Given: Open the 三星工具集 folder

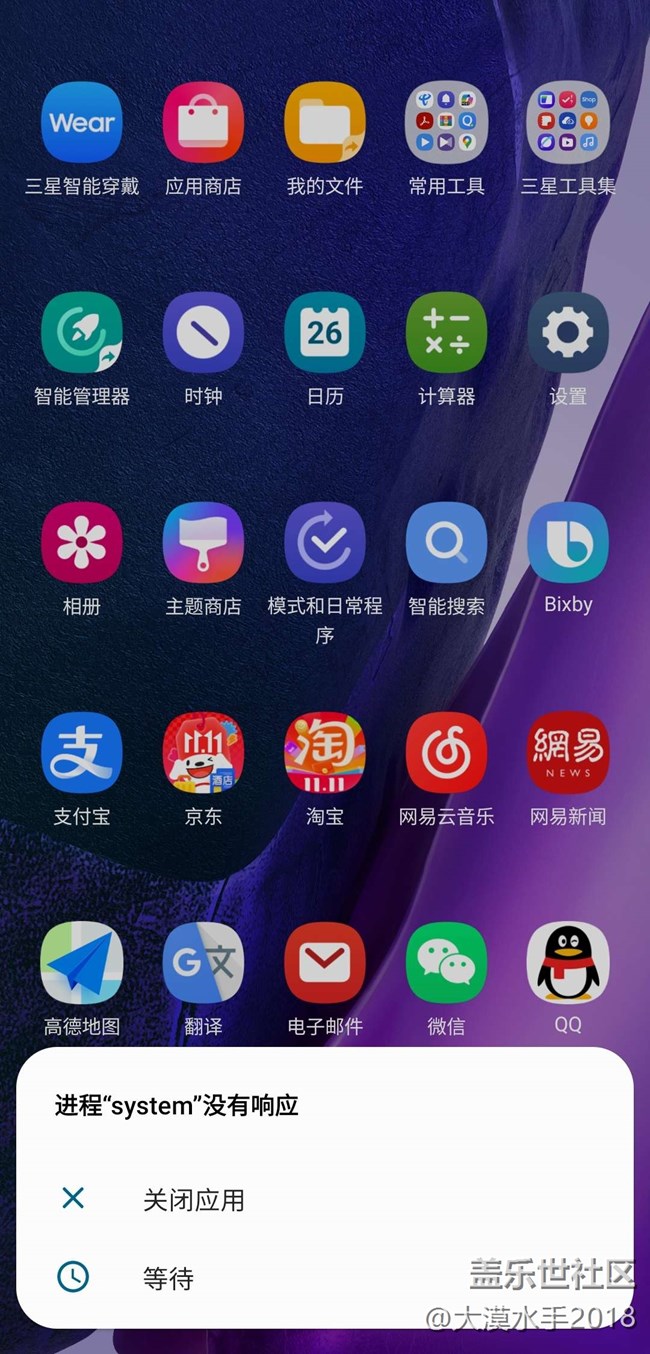Looking at the screenshot, I should 568,124.
